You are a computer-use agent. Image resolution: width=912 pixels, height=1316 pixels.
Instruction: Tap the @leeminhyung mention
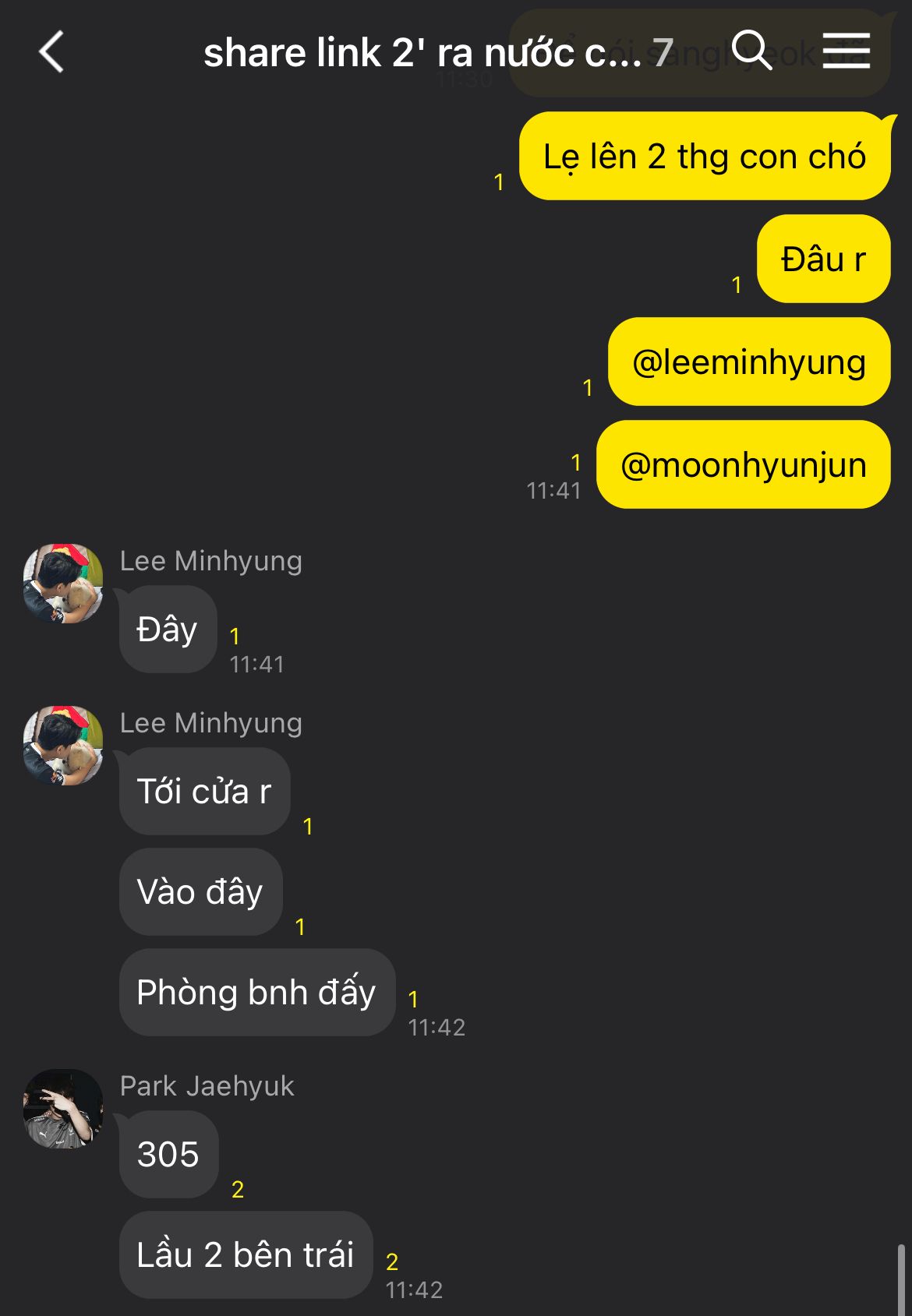point(748,362)
